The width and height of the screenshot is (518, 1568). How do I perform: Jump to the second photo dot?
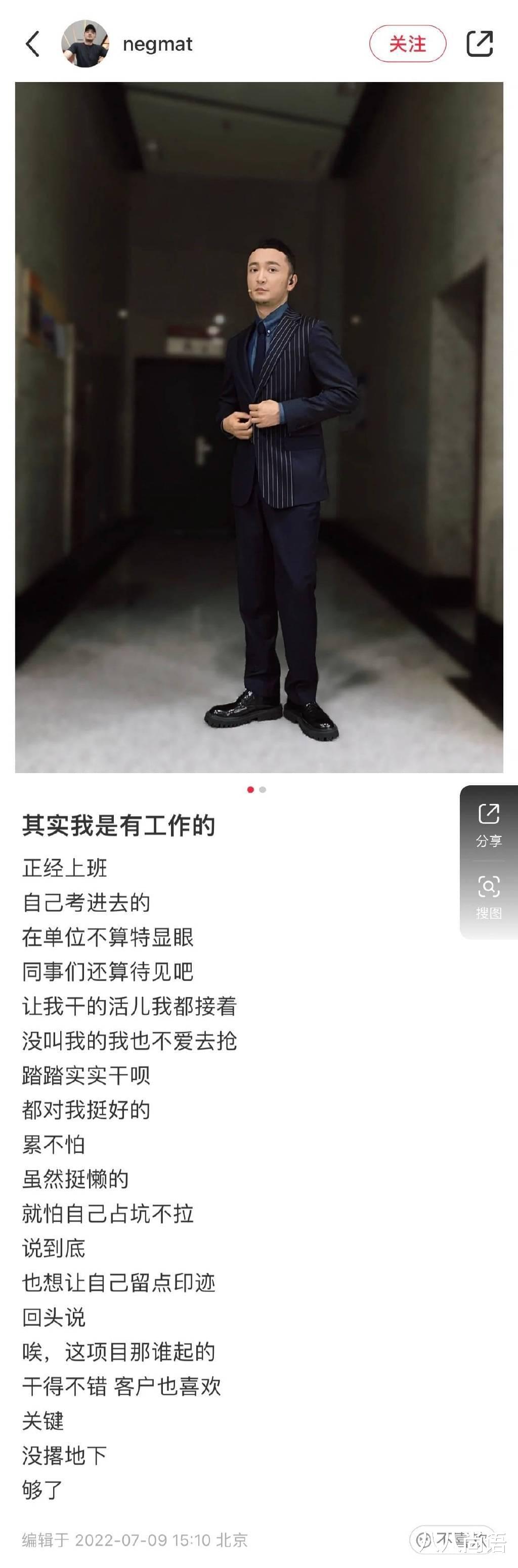coord(263,789)
